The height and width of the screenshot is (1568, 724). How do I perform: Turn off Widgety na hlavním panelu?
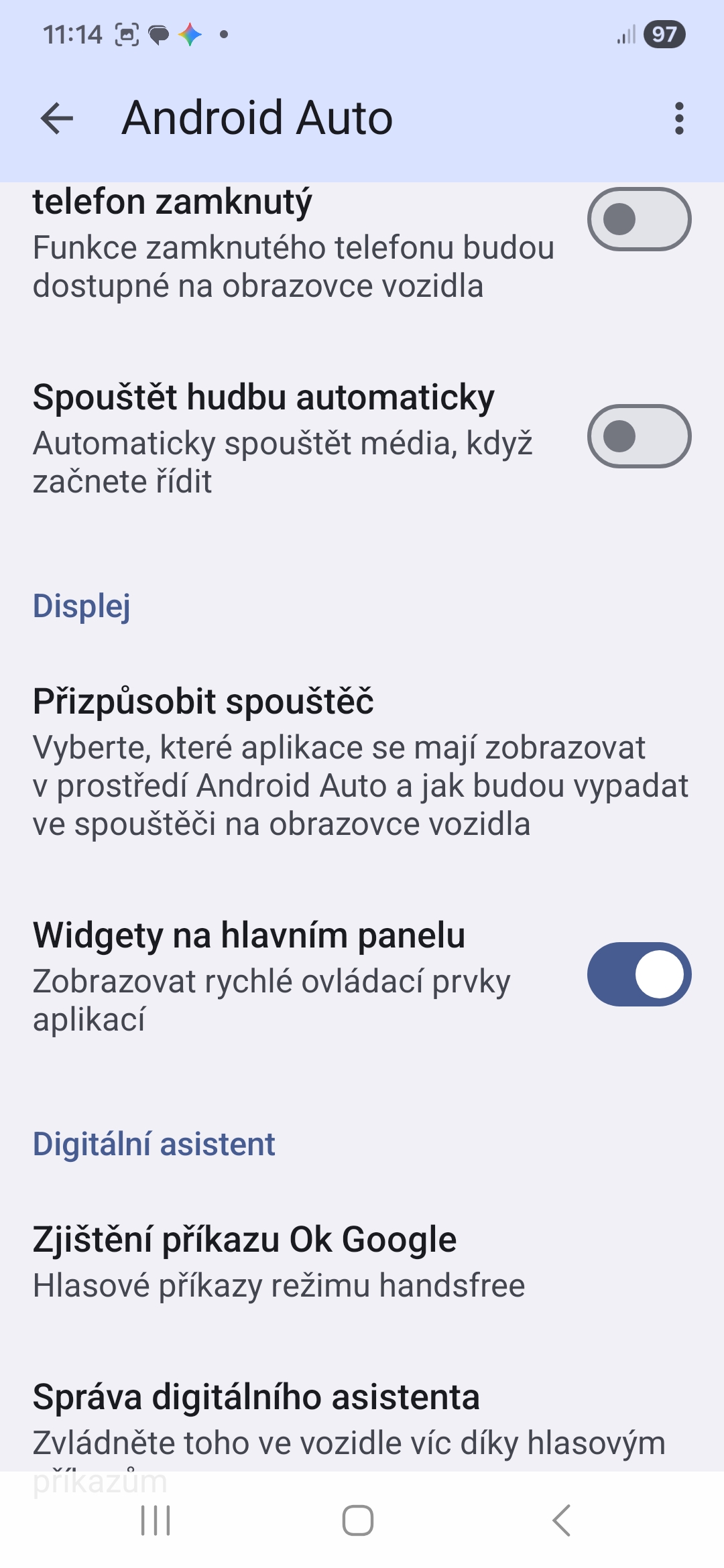click(639, 974)
